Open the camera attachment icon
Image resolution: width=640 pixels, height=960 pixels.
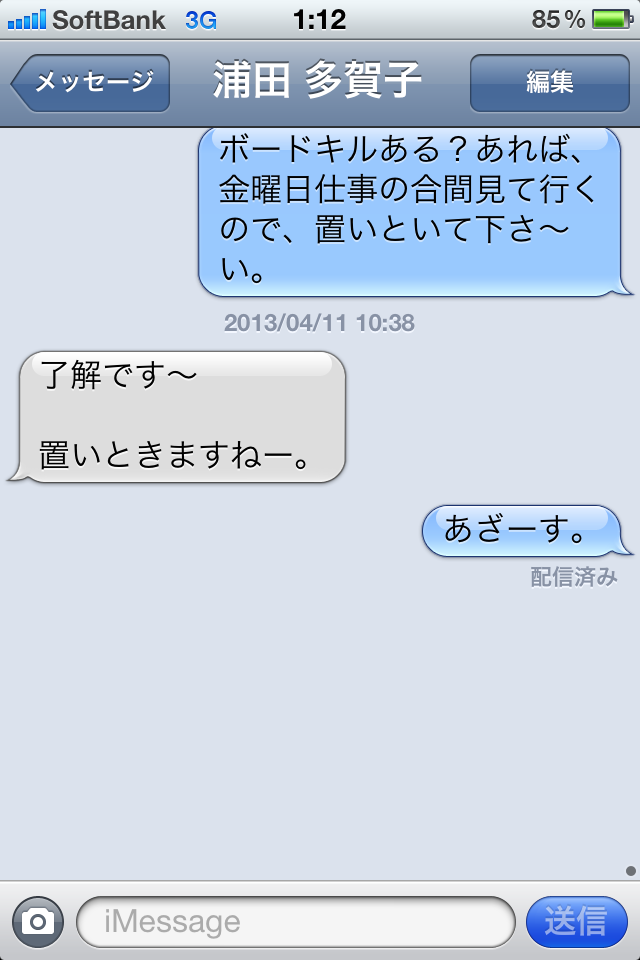pyautogui.click(x=38, y=921)
